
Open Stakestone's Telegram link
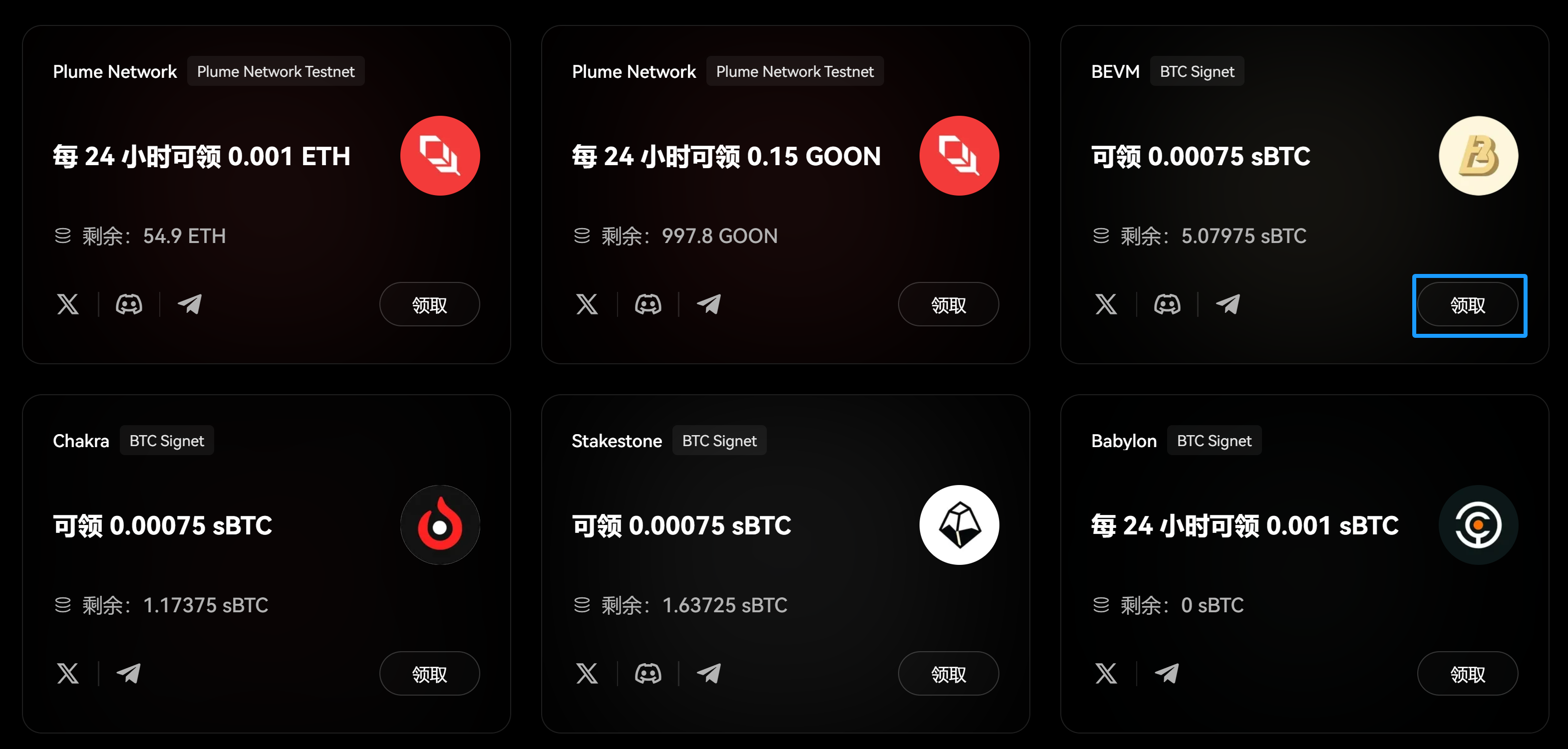click(709, 674)
